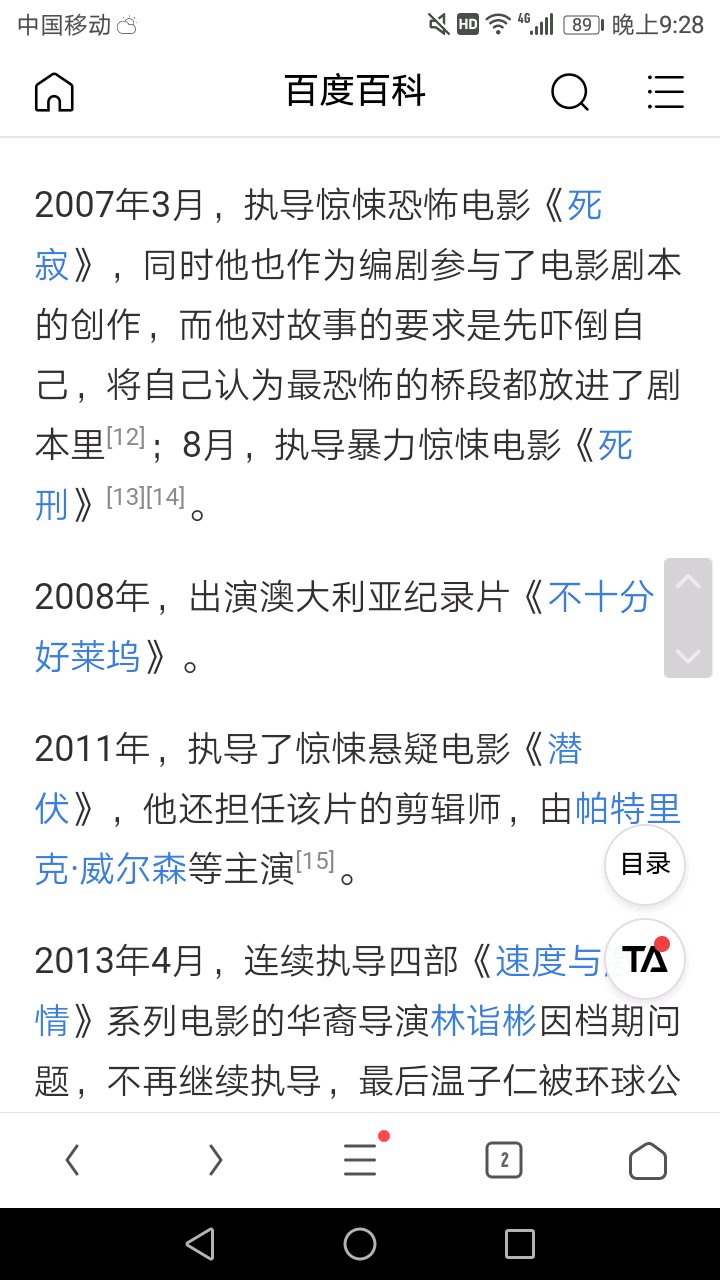Tap the TA floating button
The width and height of the screenshot is (720, 1280).
pyautogui.click(x=645, y=958)
